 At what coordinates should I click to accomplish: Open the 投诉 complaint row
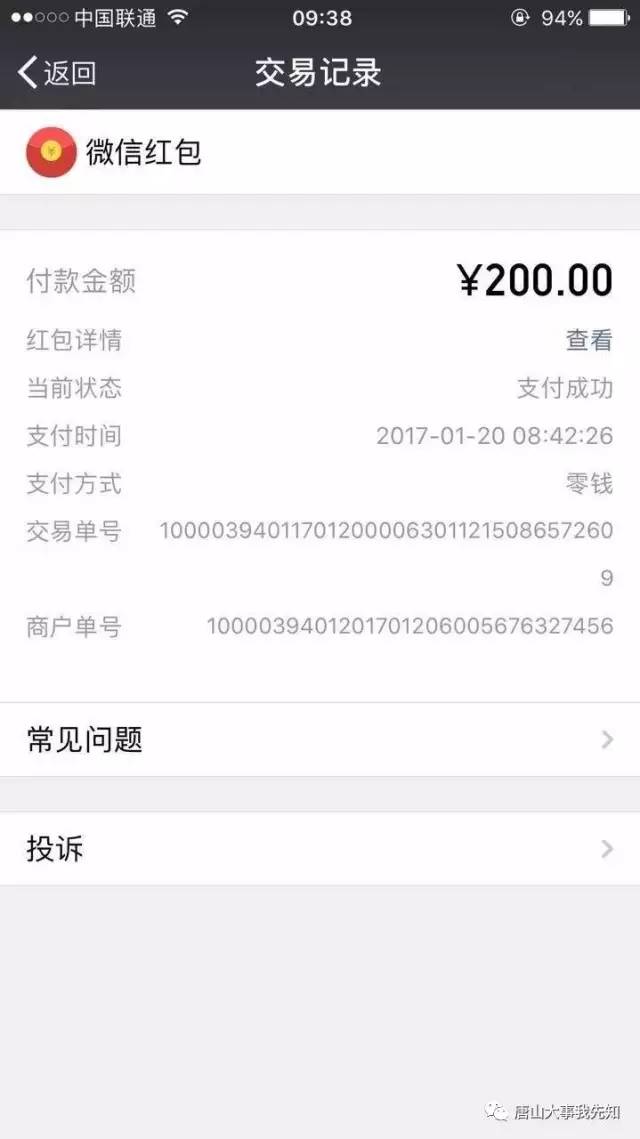tap(320, 849)
